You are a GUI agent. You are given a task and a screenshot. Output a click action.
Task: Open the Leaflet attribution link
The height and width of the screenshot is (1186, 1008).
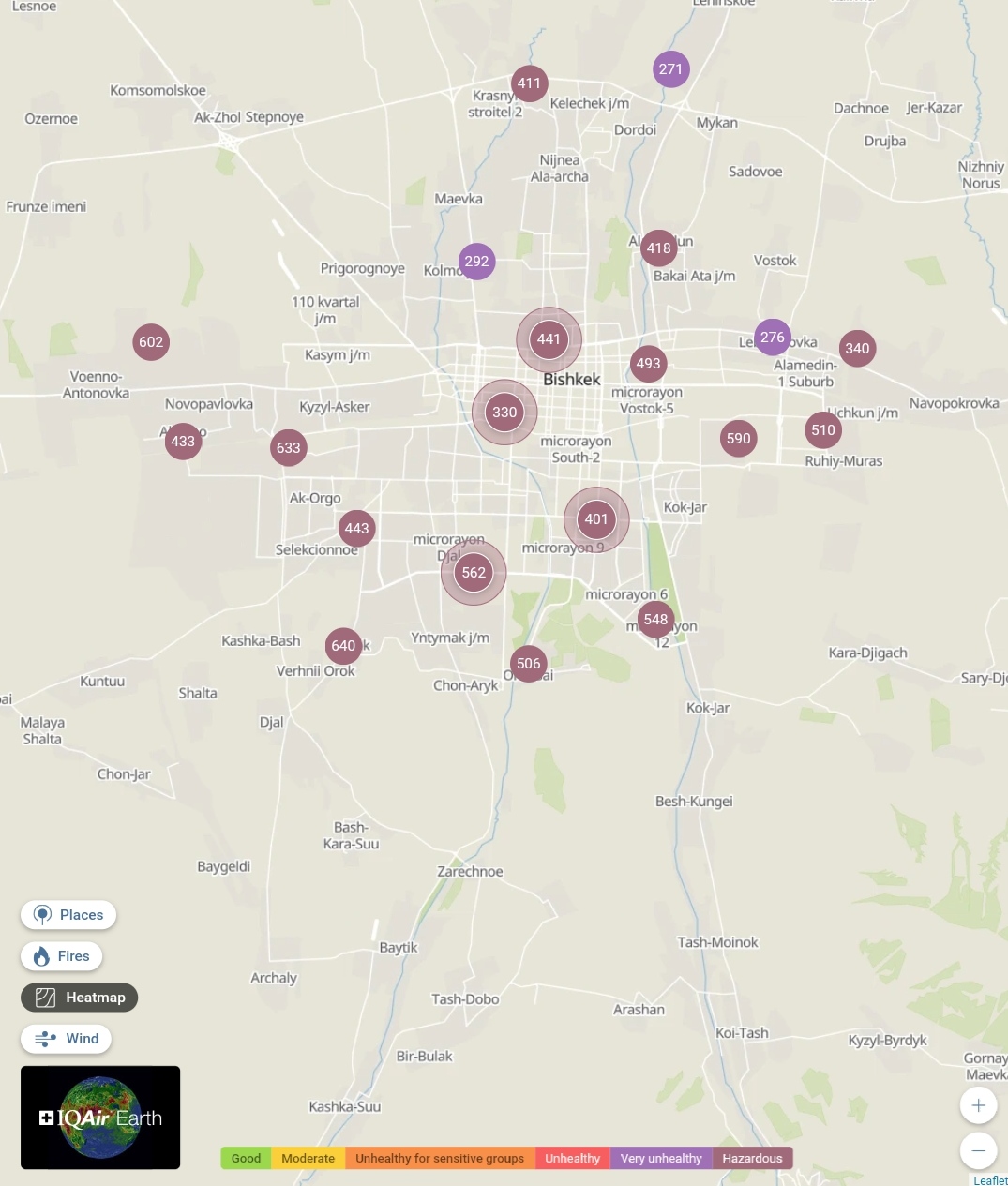tap(990, 1180)
